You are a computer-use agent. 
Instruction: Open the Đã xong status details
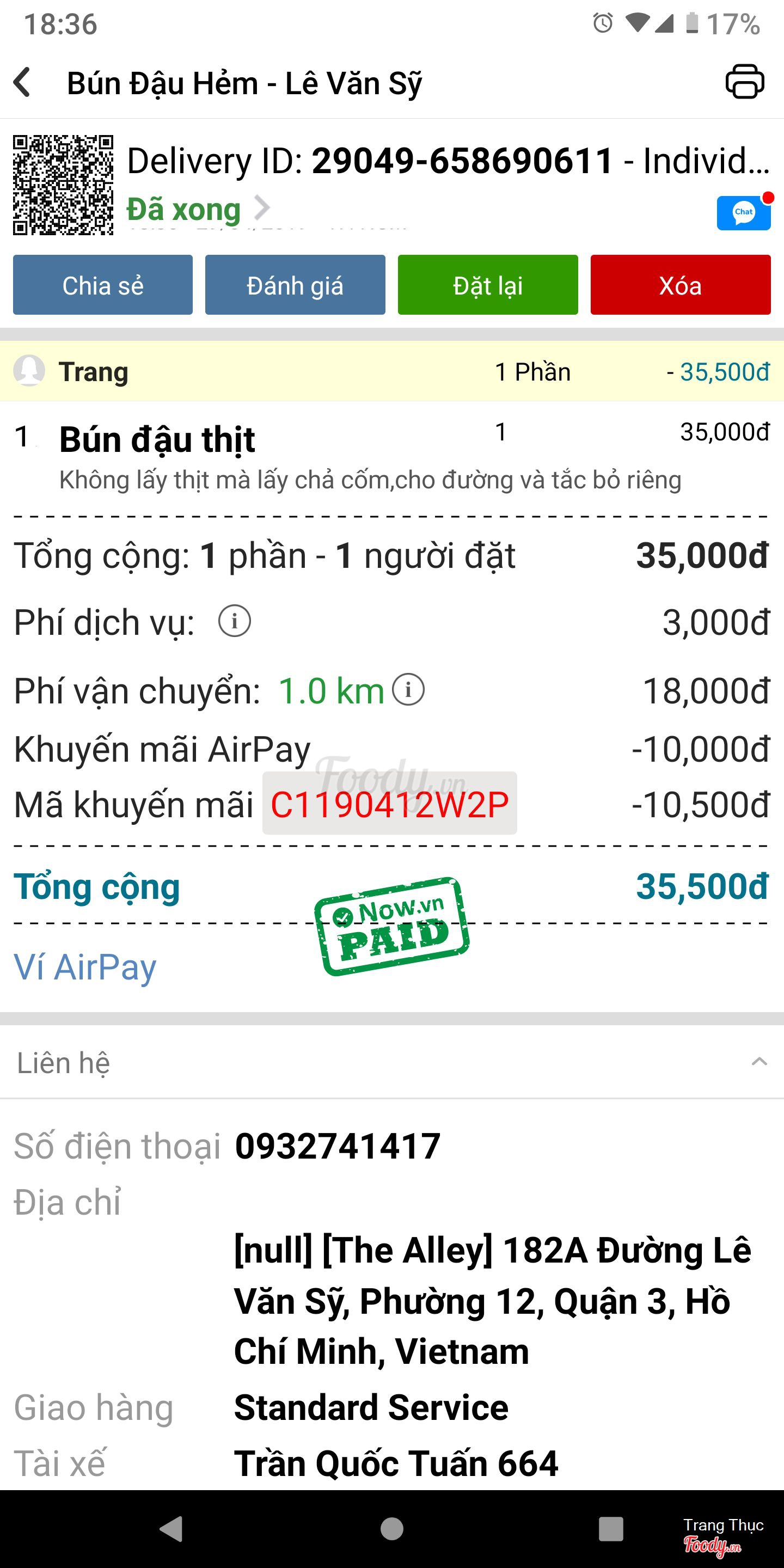pyautogui.click(x=198, y=210)
